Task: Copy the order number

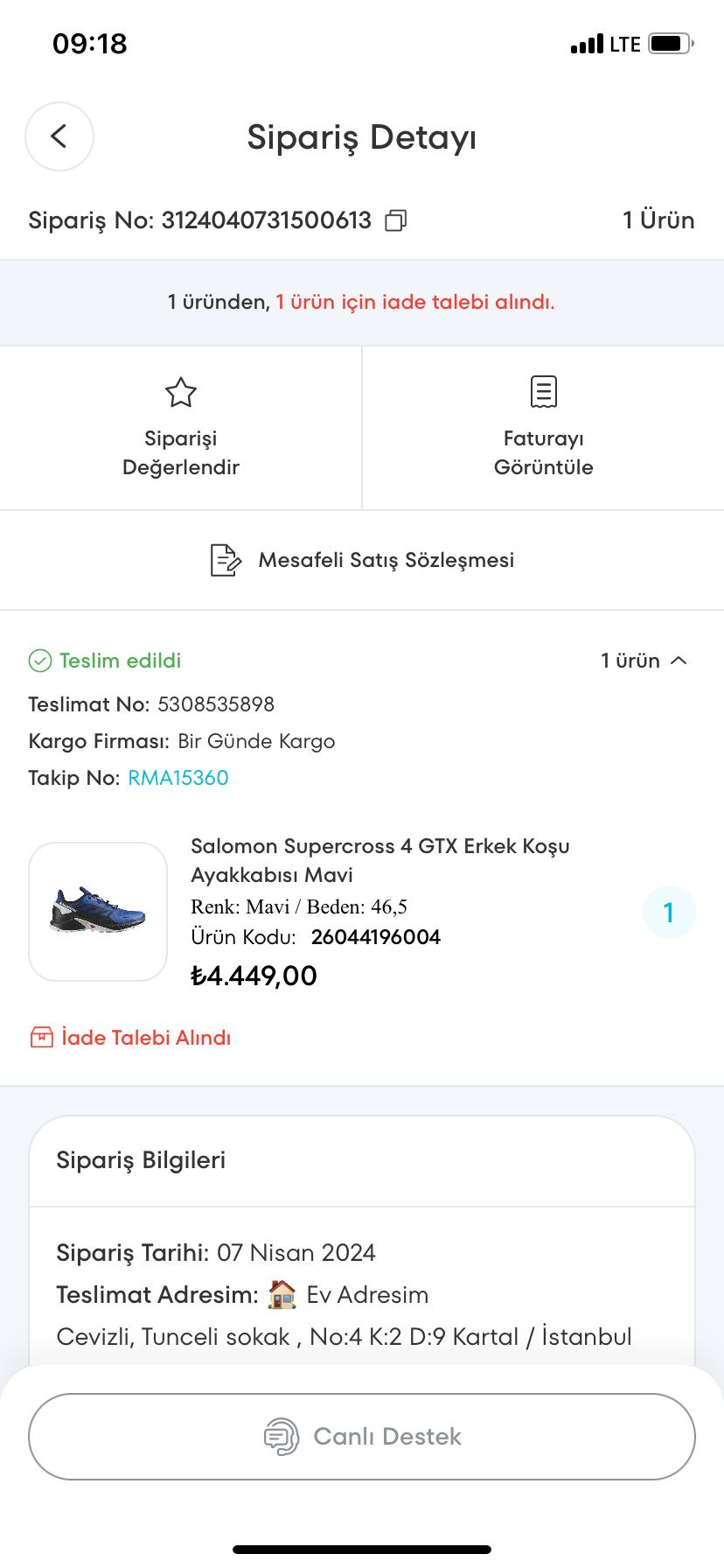Action: click(x=396, y=220)
